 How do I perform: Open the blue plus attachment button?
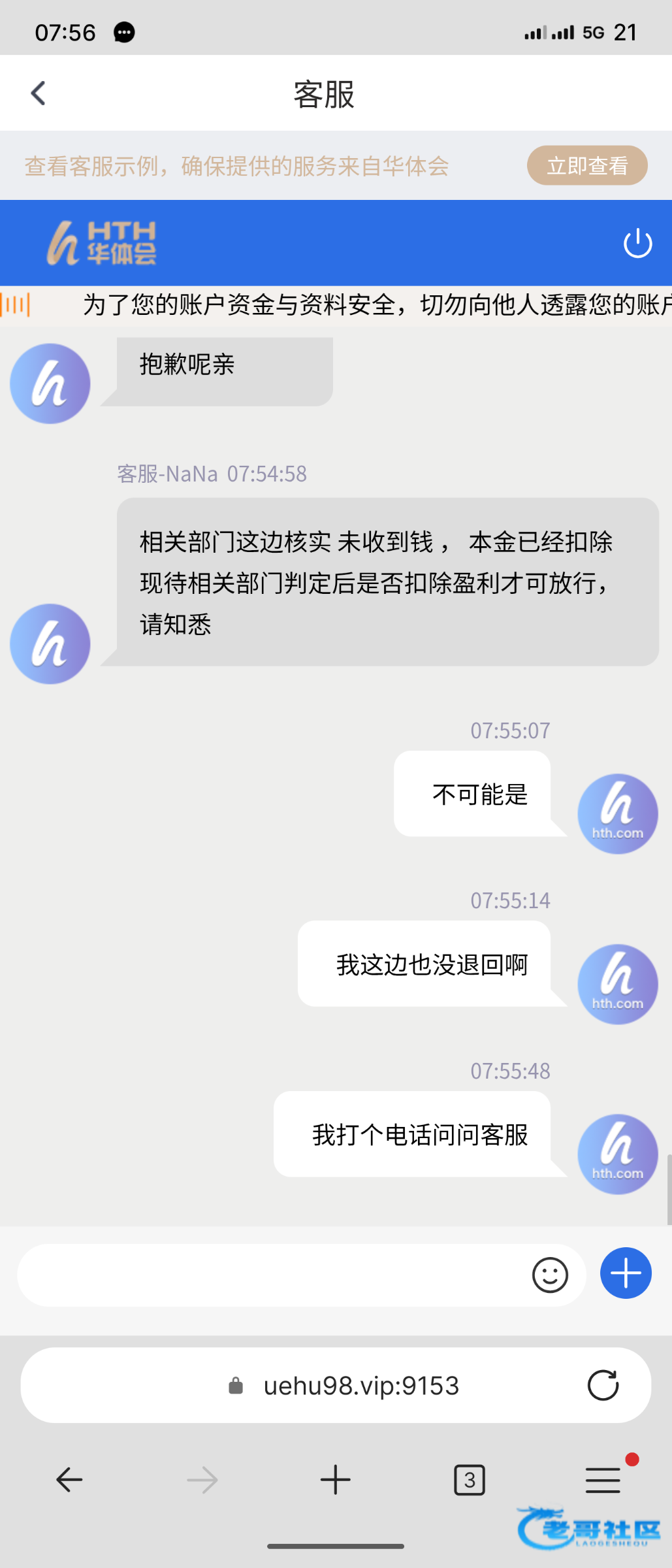tap(626, 1273)
